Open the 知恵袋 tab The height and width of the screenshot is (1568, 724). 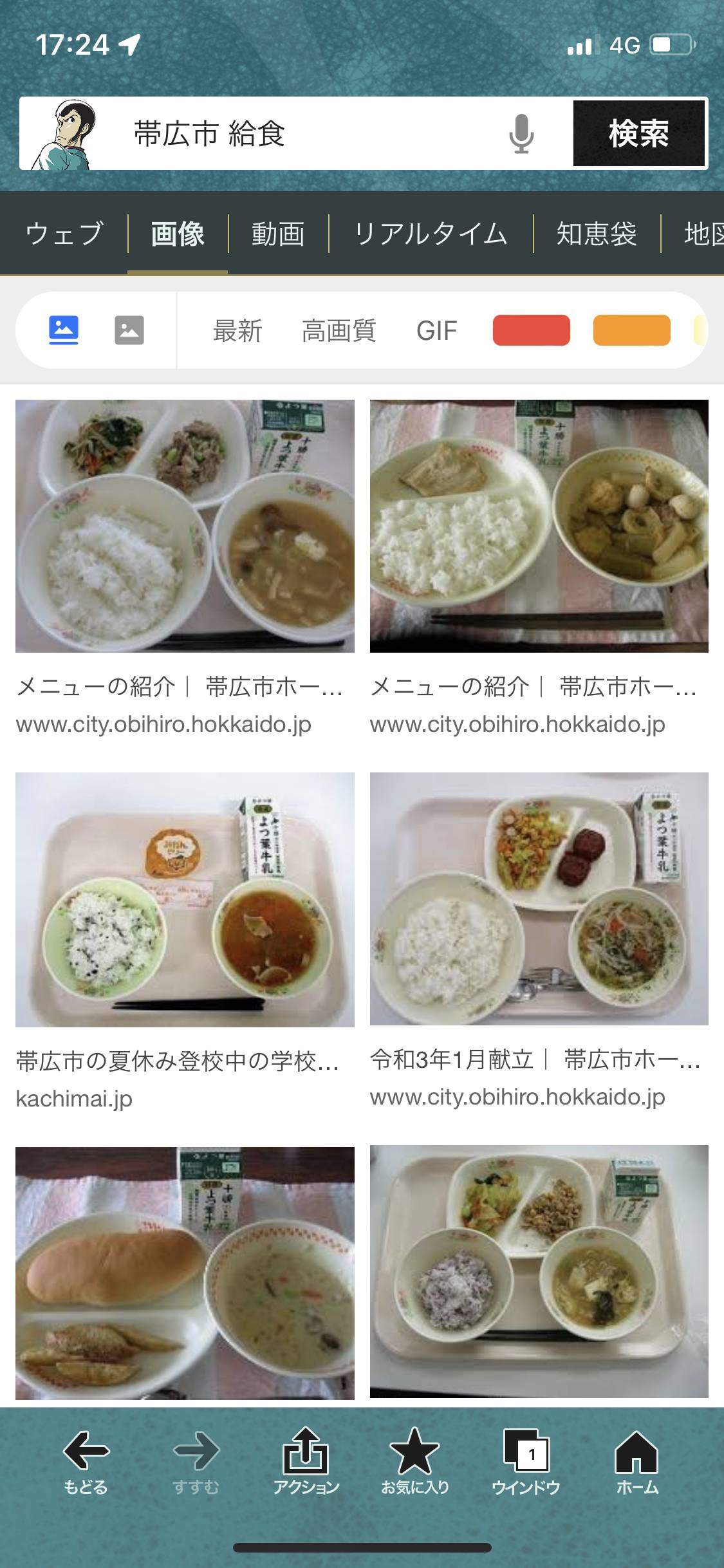(x=597, y=234)
